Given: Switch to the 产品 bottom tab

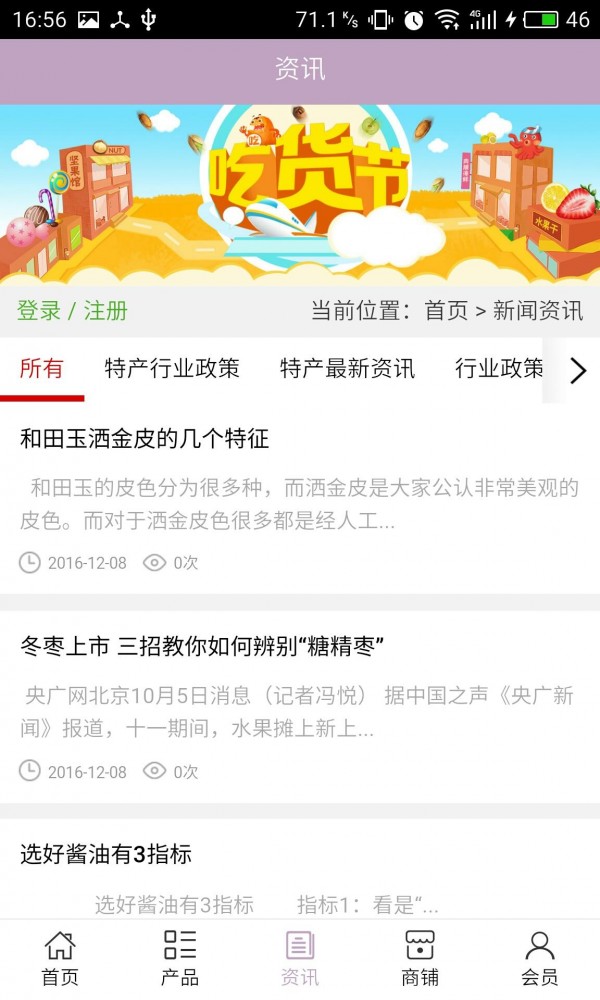Looking at the screenshot, I should (180, 958).
